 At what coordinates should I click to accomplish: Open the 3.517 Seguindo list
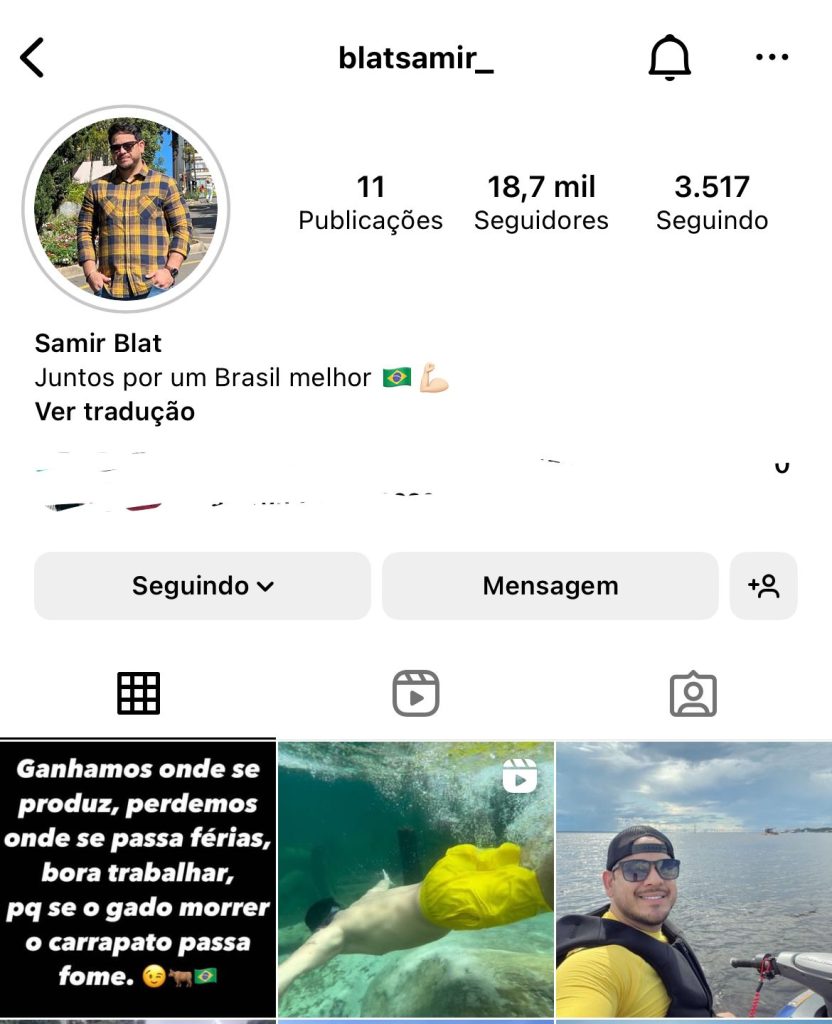[712, 202]
